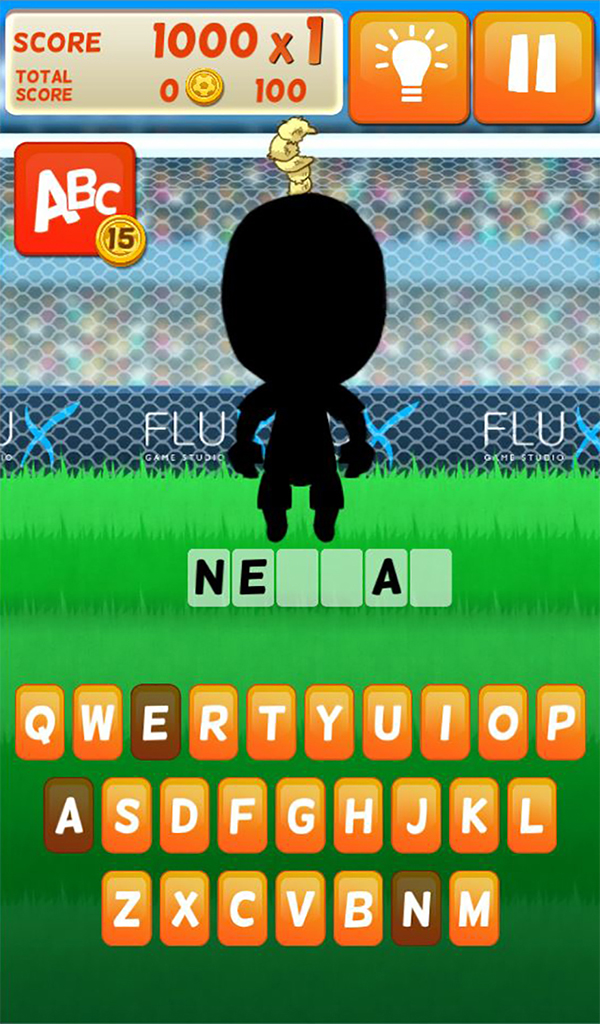Viewport: 600px width, 1024px height.
Task: Guess the letter B
Action: coord(358,908)
